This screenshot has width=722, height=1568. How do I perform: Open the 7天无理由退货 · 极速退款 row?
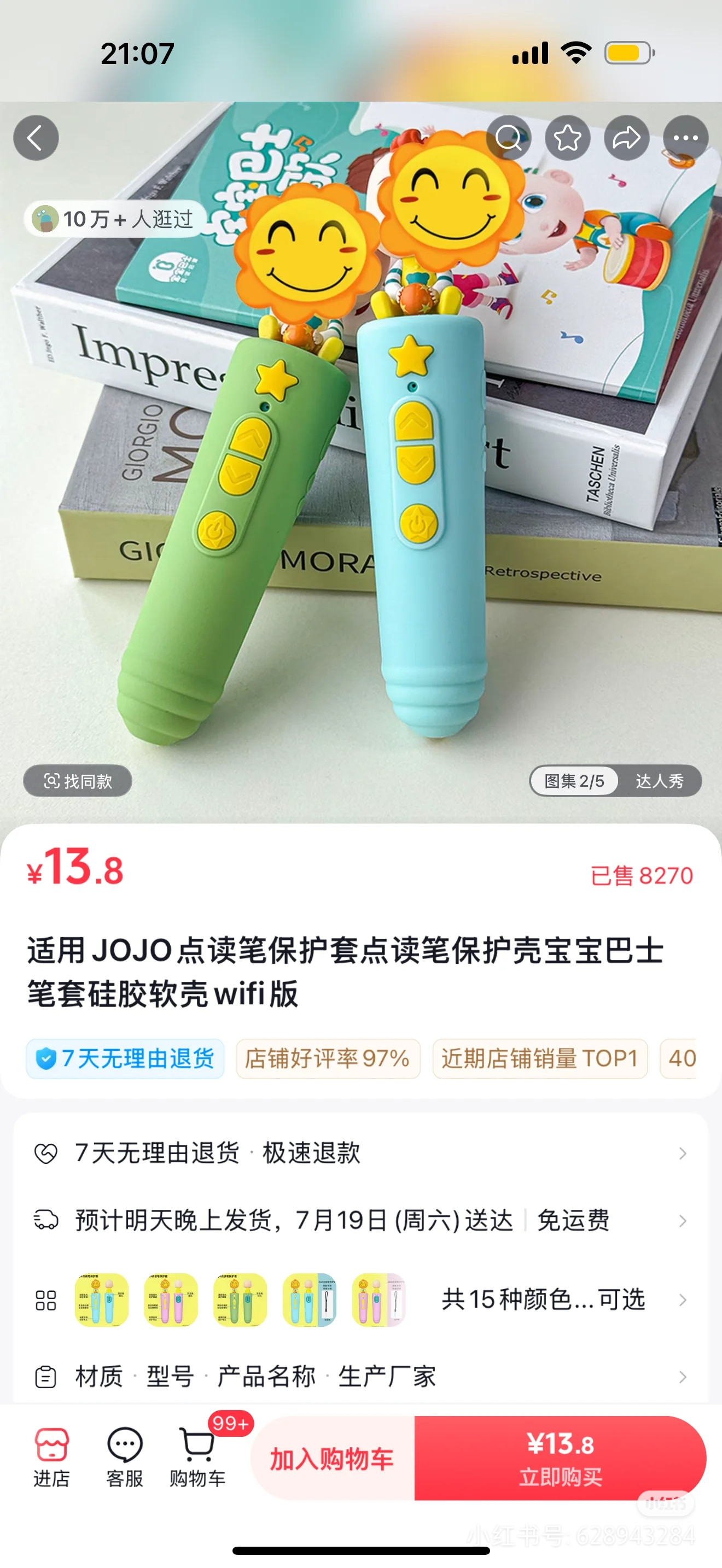pos(360,1153)
